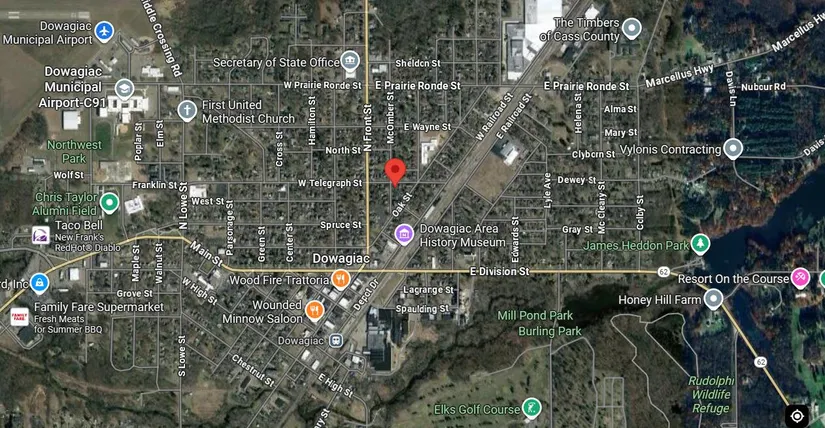Select Wounded Minnow Saloon marker

[x=314, y=310]
